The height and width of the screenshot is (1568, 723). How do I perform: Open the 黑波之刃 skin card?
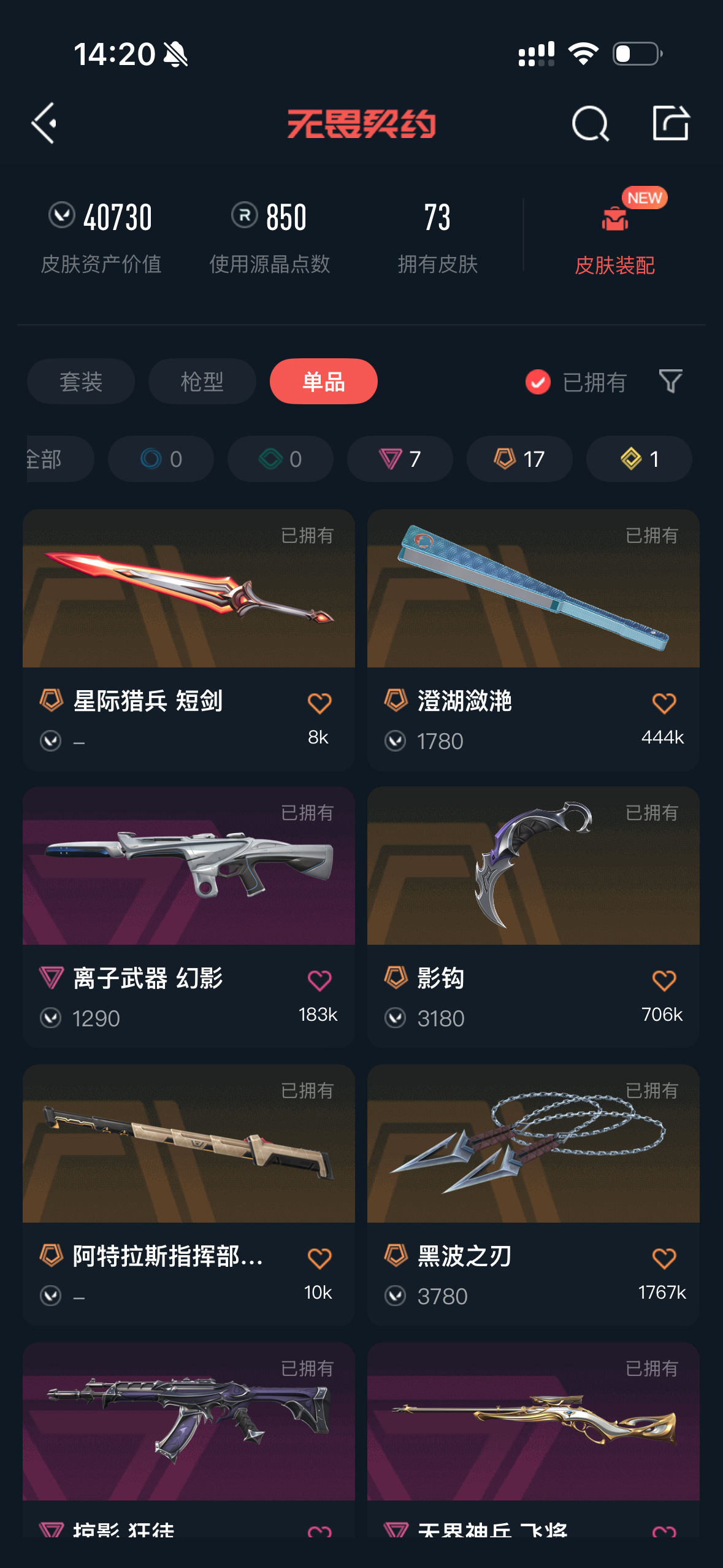pyautogui.click(x=534, y=1194)
